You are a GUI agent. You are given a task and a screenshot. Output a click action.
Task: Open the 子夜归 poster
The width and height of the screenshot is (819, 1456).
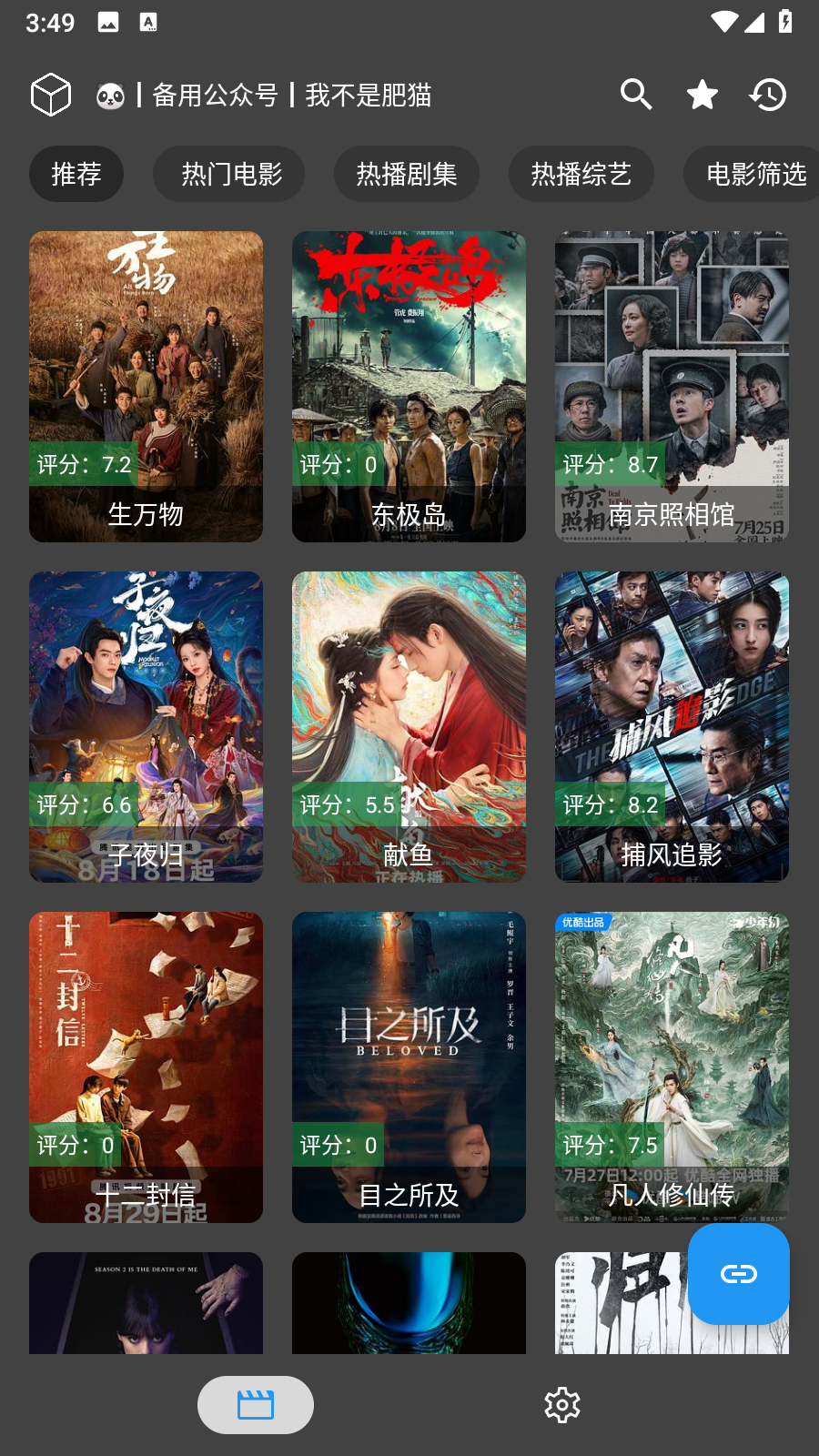pyautogui.click(x=146, y=726)
